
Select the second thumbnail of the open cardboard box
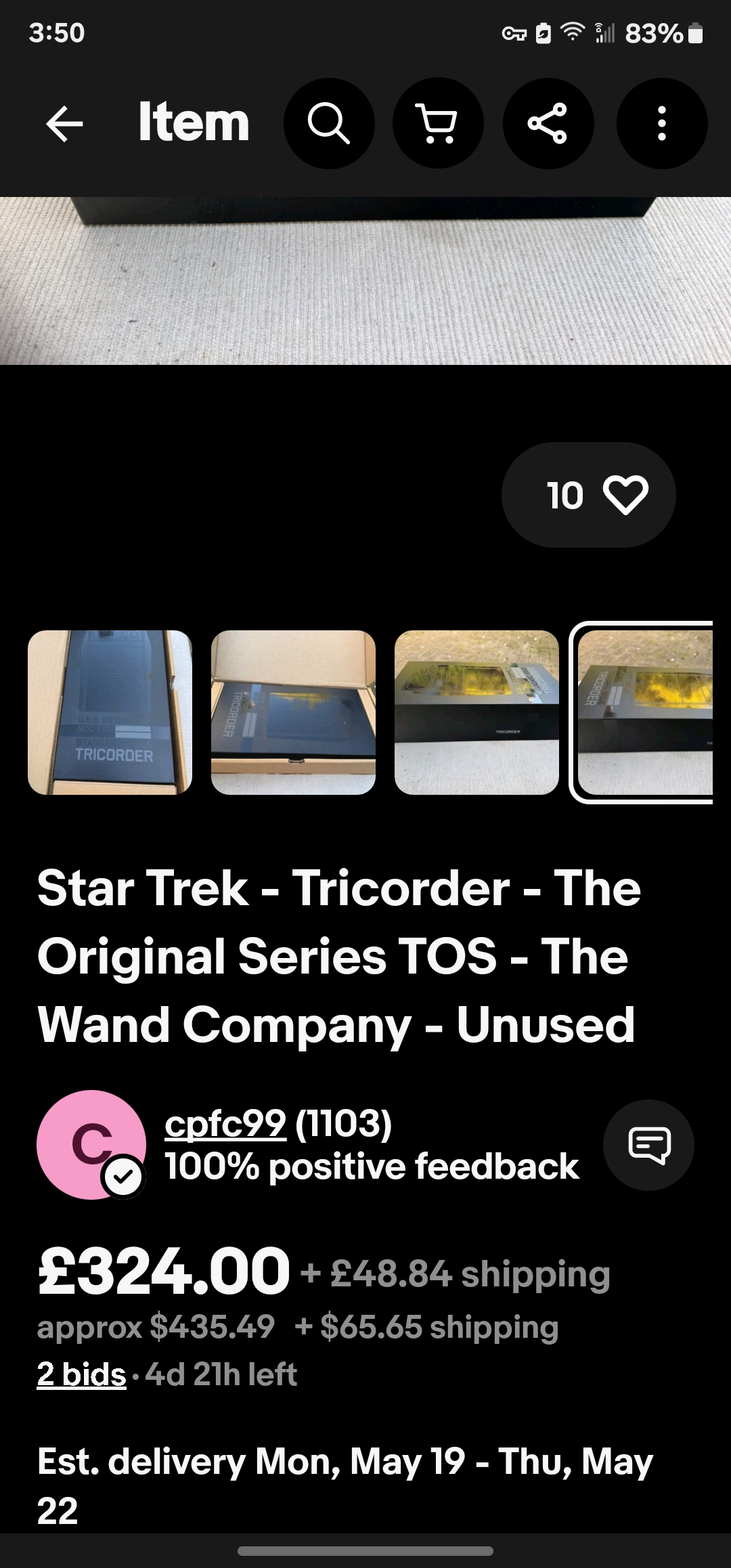point(293,712)
